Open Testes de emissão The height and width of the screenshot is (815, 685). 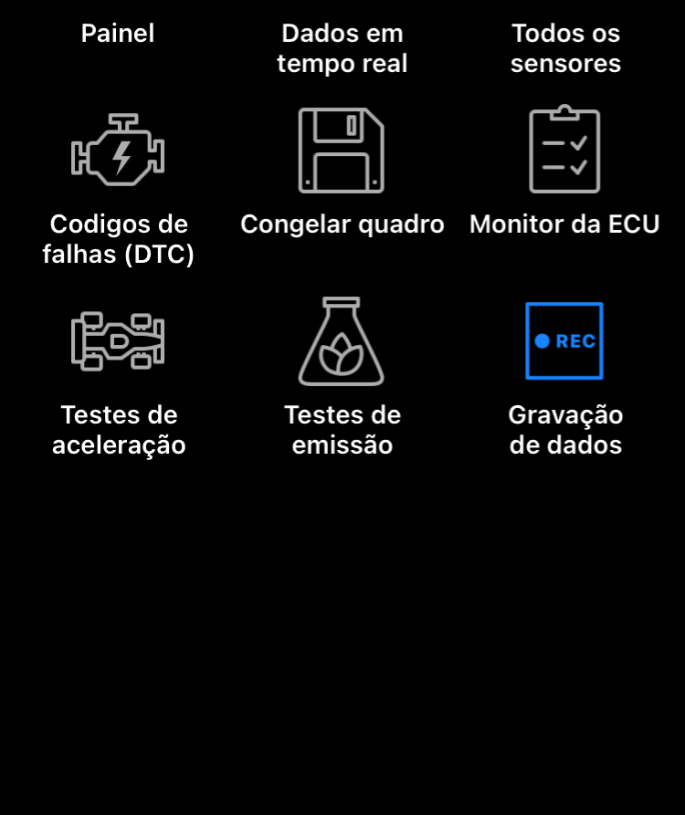pyautogui.click(x=342, y=342)
